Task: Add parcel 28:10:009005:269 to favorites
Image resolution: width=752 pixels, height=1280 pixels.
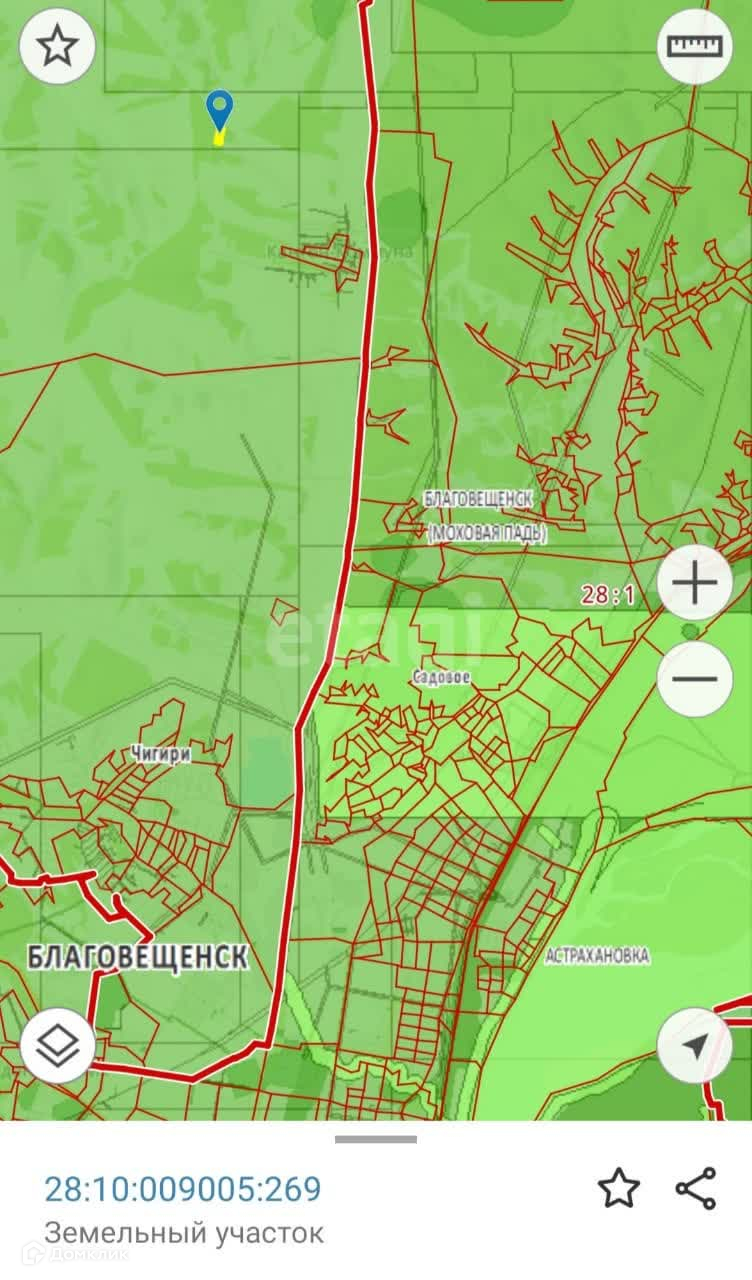Action: [618, 1188]
